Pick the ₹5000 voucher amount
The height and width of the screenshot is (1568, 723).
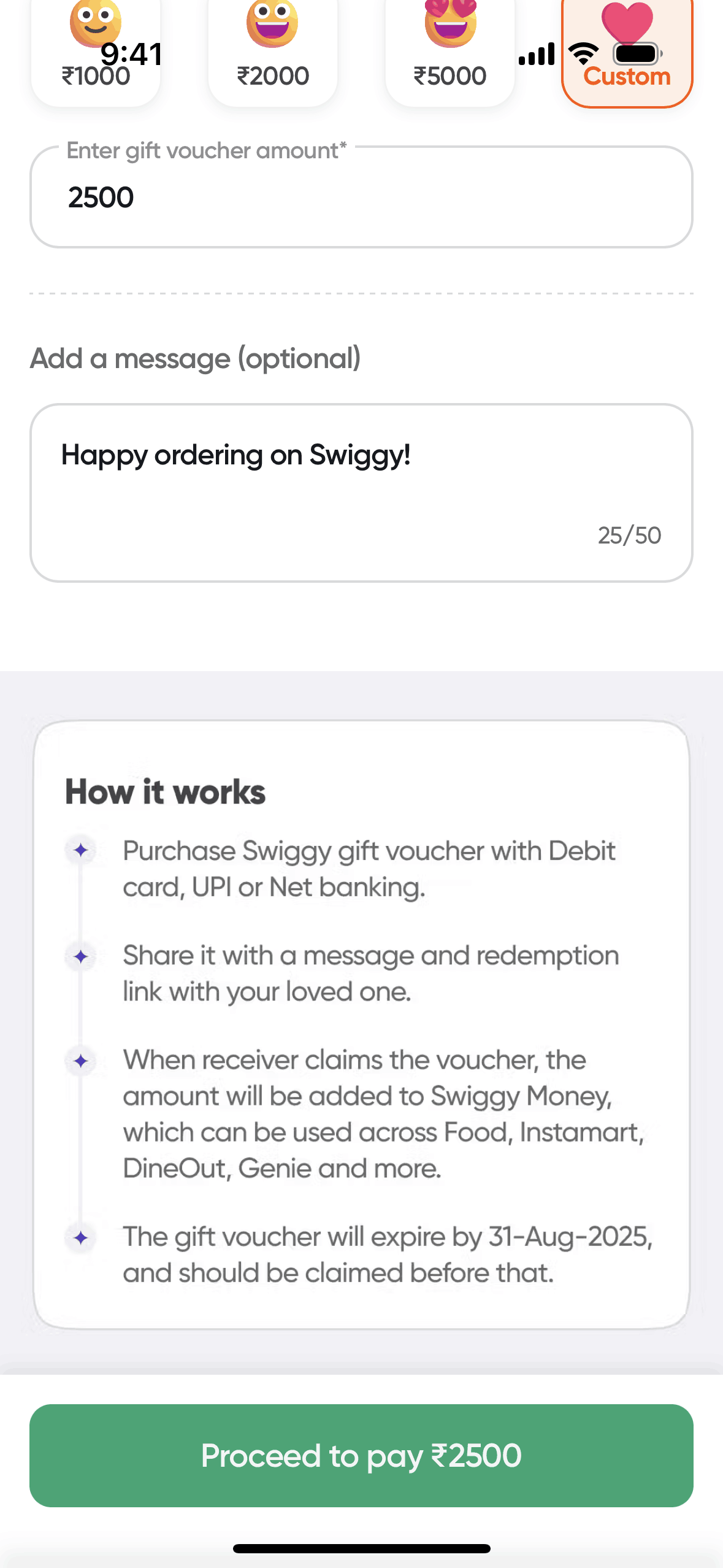pyautogui.click(x=449, y=55)
